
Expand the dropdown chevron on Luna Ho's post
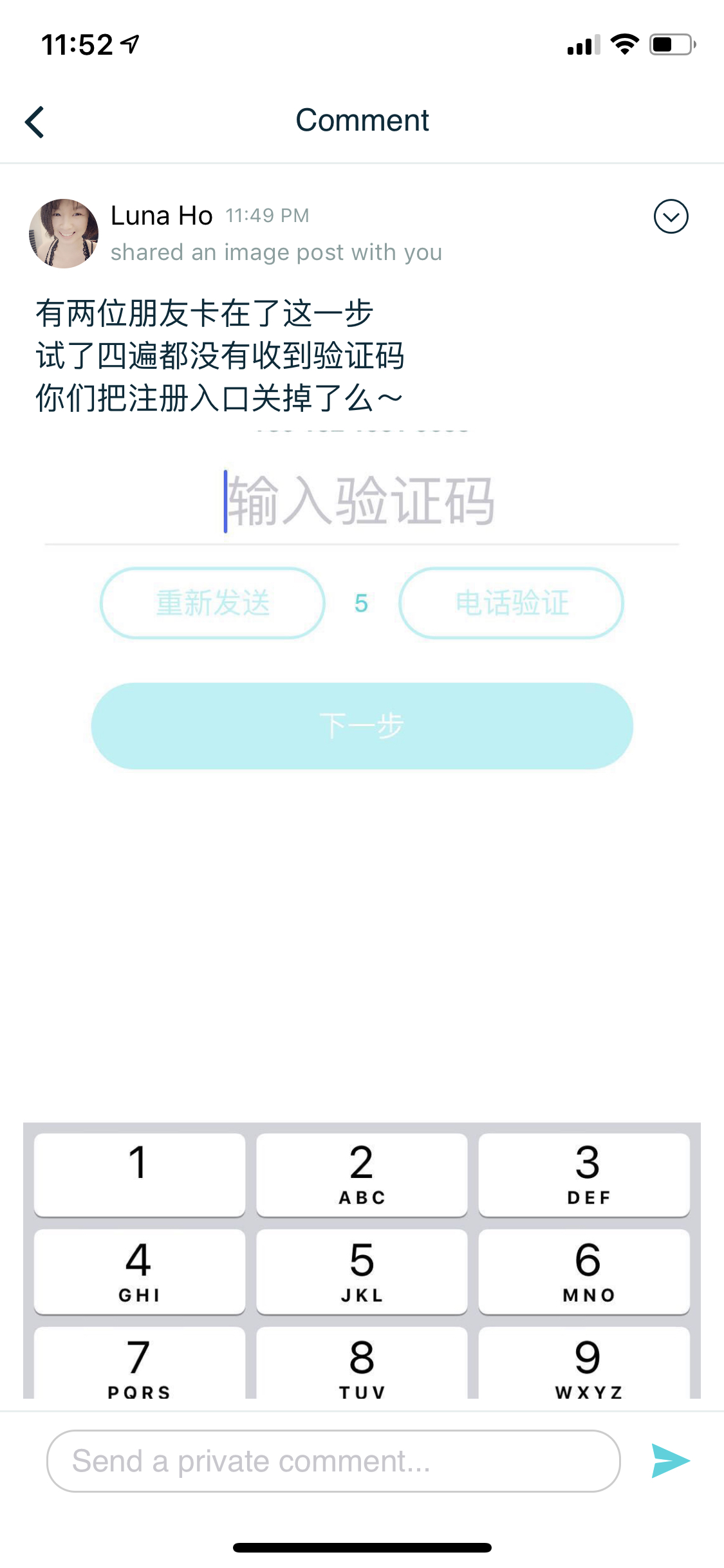[x=671, y=216]
